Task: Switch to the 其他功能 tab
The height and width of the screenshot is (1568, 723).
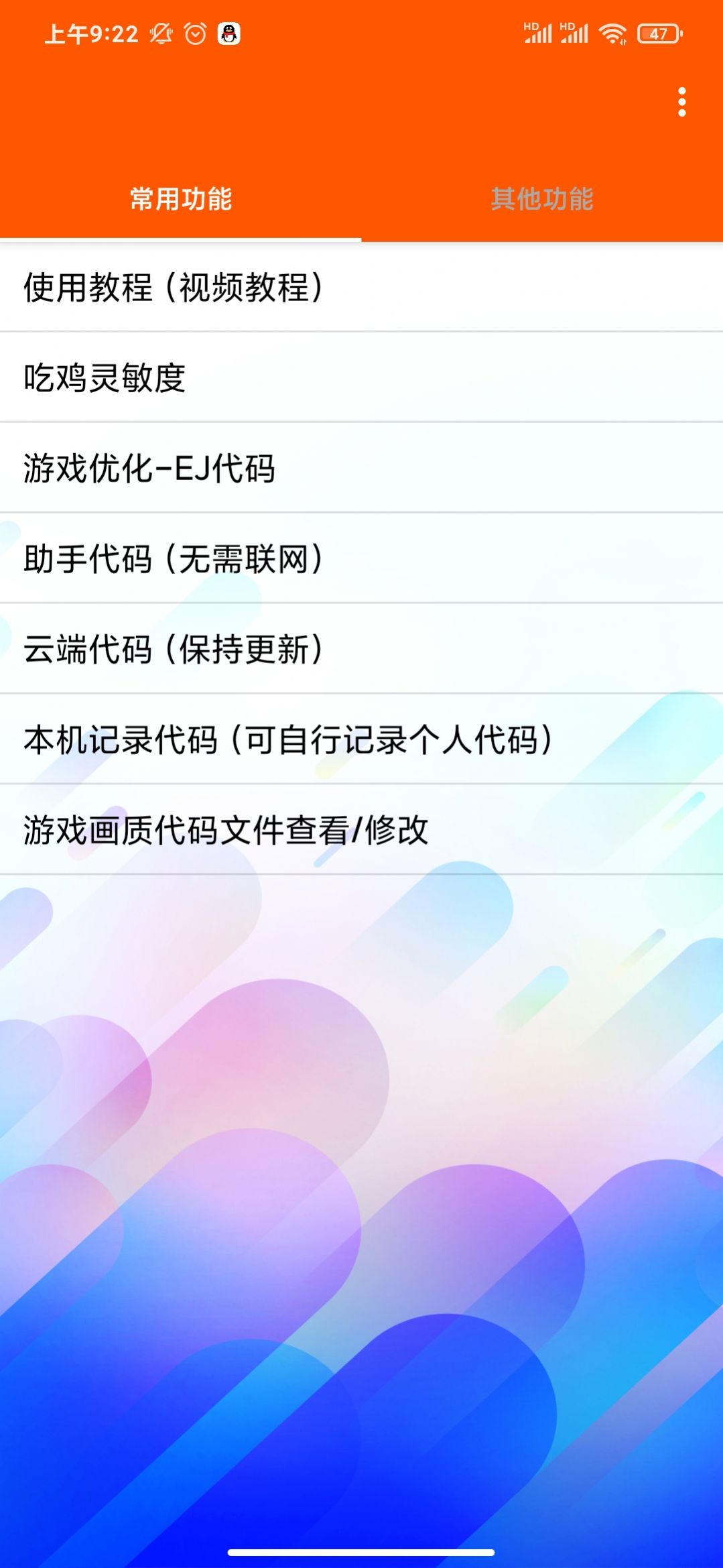Action: [x=542, y=199]
